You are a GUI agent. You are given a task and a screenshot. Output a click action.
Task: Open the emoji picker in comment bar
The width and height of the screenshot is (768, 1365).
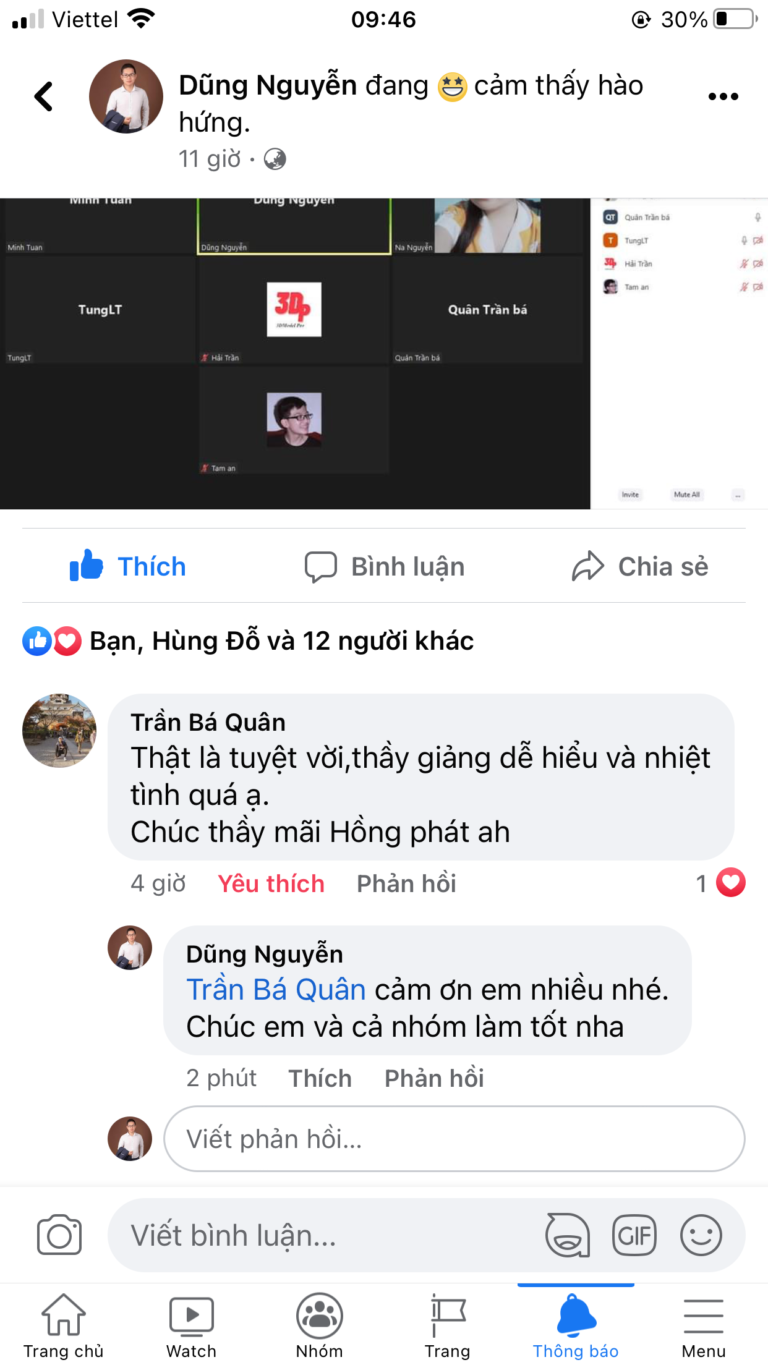(x=701, y=1236)
